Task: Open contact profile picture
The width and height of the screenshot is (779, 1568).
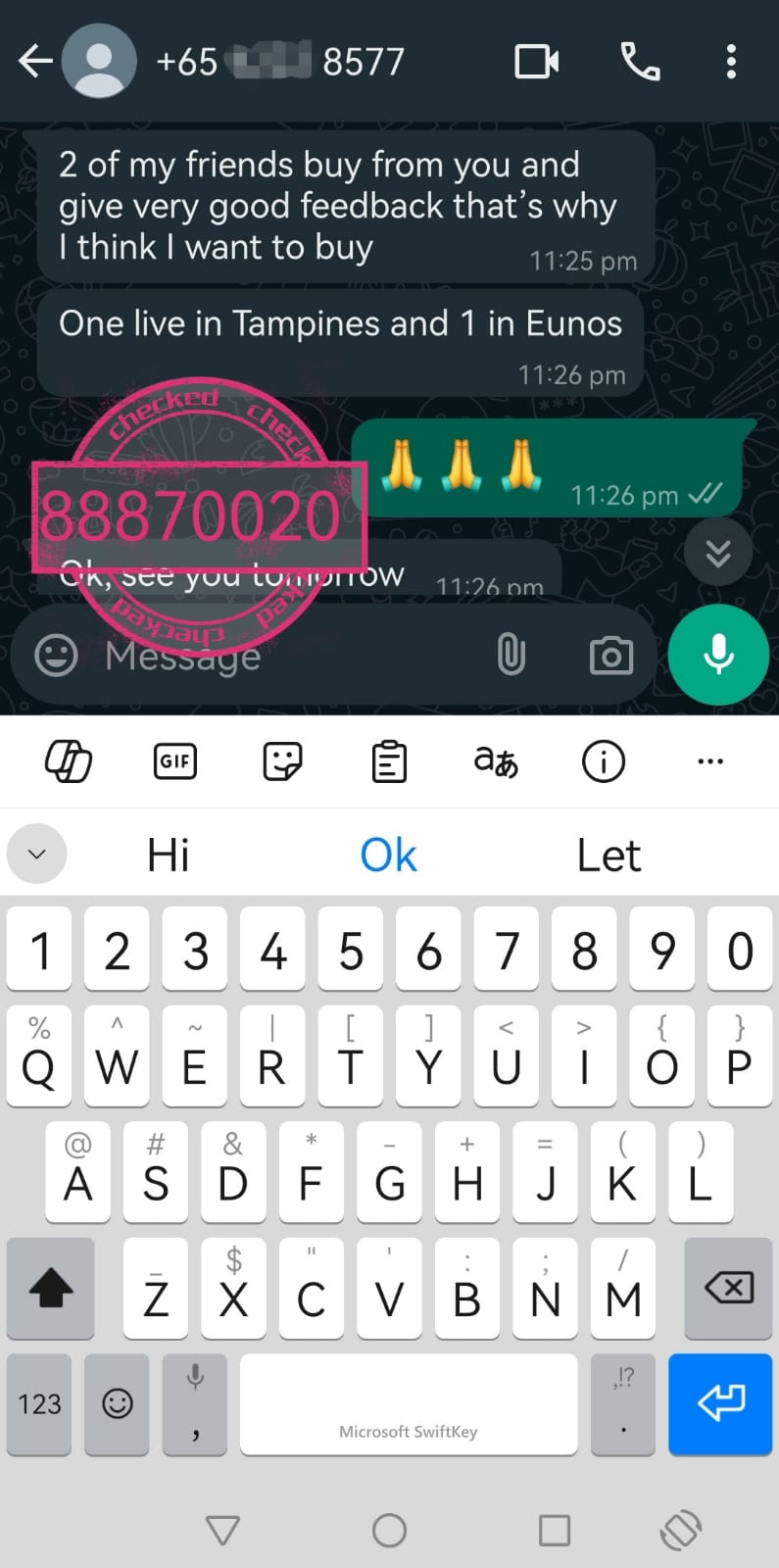Action: 99,61
